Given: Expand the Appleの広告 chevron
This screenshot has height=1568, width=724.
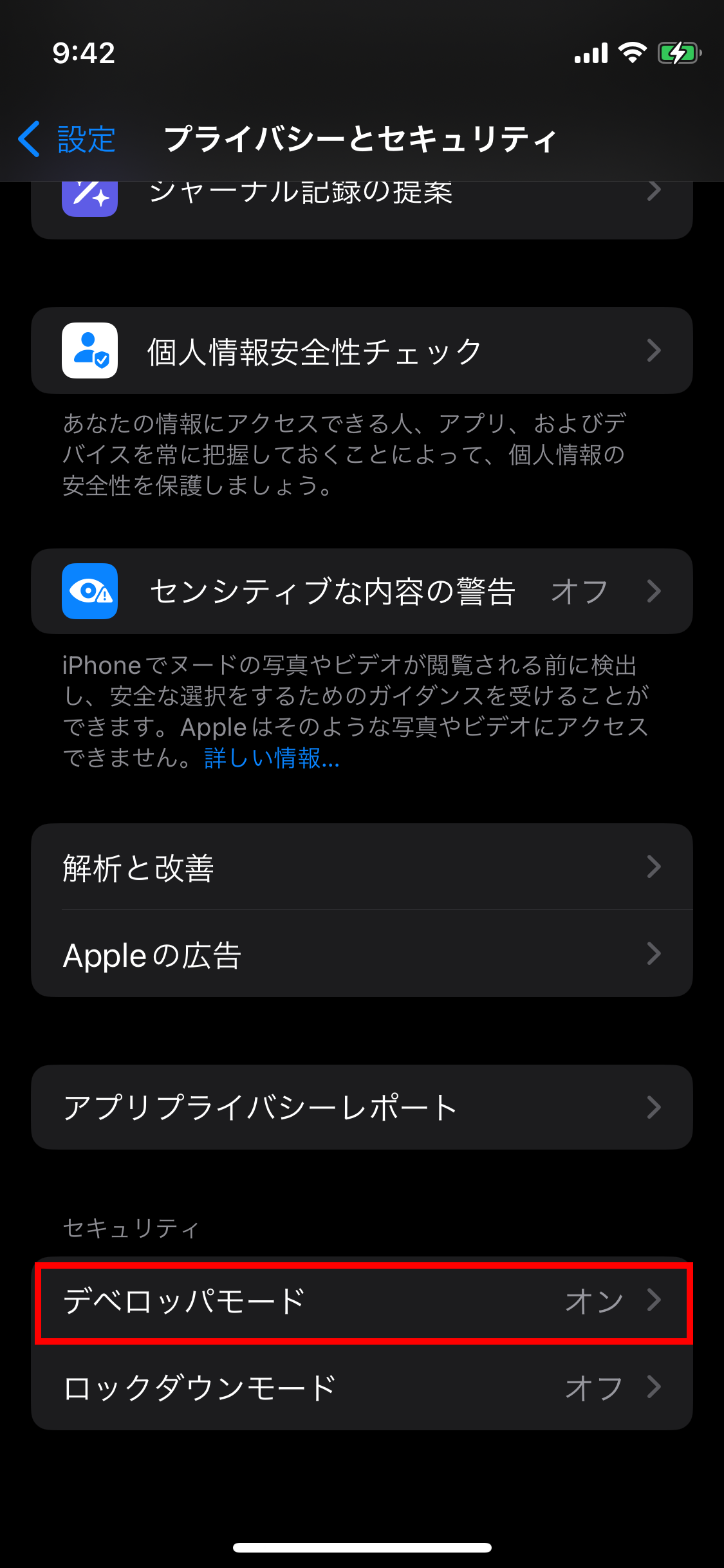Looking at the screenshot, I should point(654,955).
